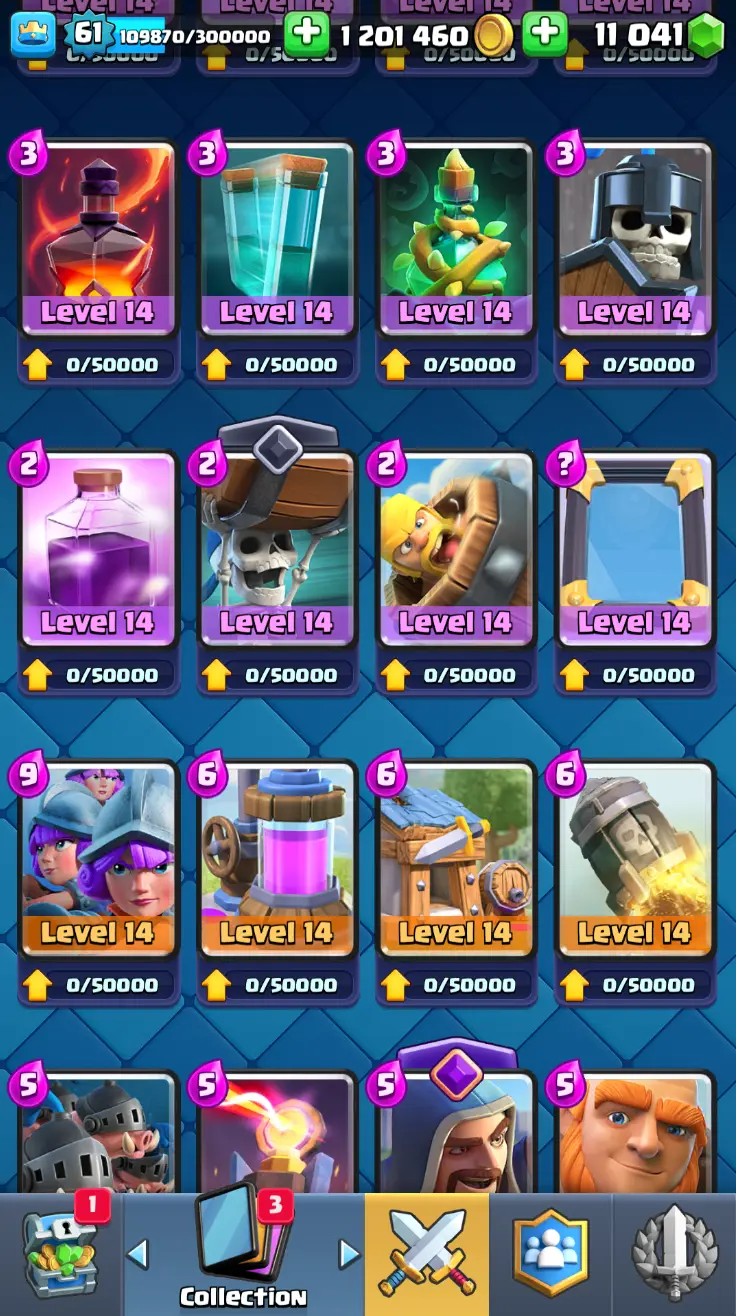Tap the green plus to buy gems
Image resolution: width=736 pixels, height=1316 pixels.
pos(545,35)
